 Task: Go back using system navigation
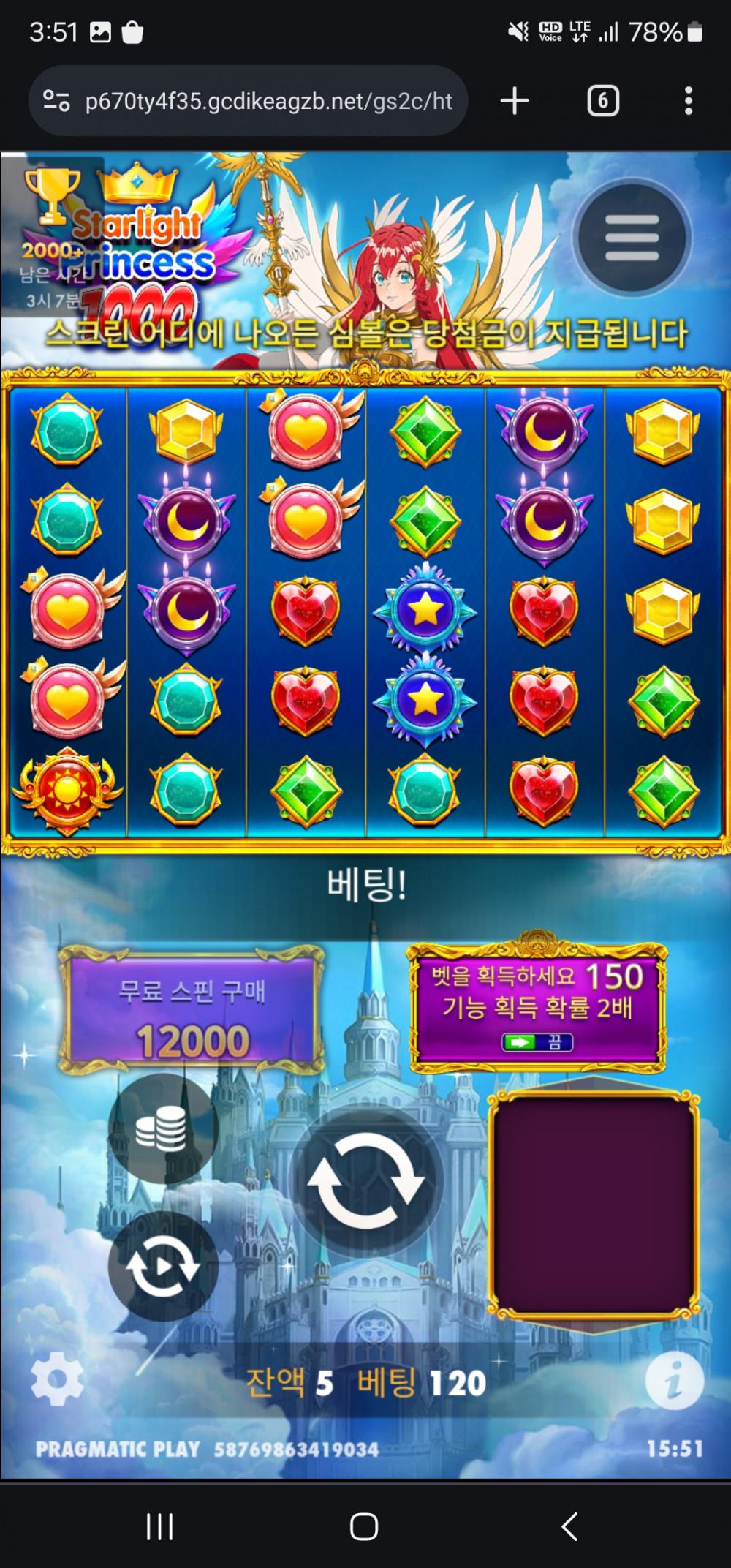point(569,1526)
